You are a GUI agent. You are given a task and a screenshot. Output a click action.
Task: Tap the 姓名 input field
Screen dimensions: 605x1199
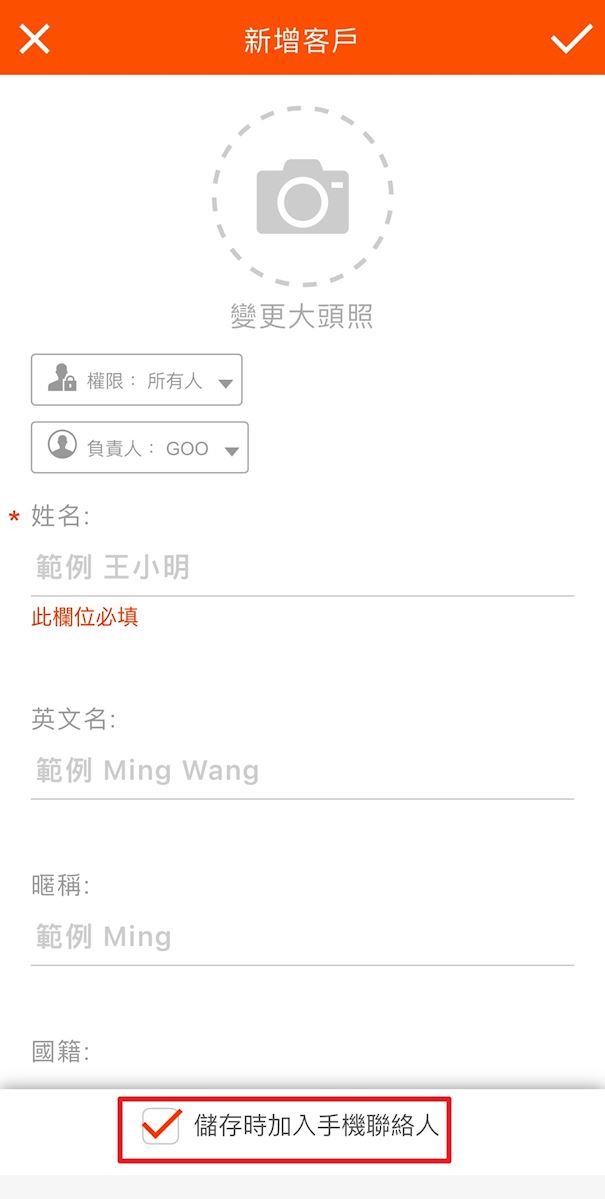[x=300, y=569]
